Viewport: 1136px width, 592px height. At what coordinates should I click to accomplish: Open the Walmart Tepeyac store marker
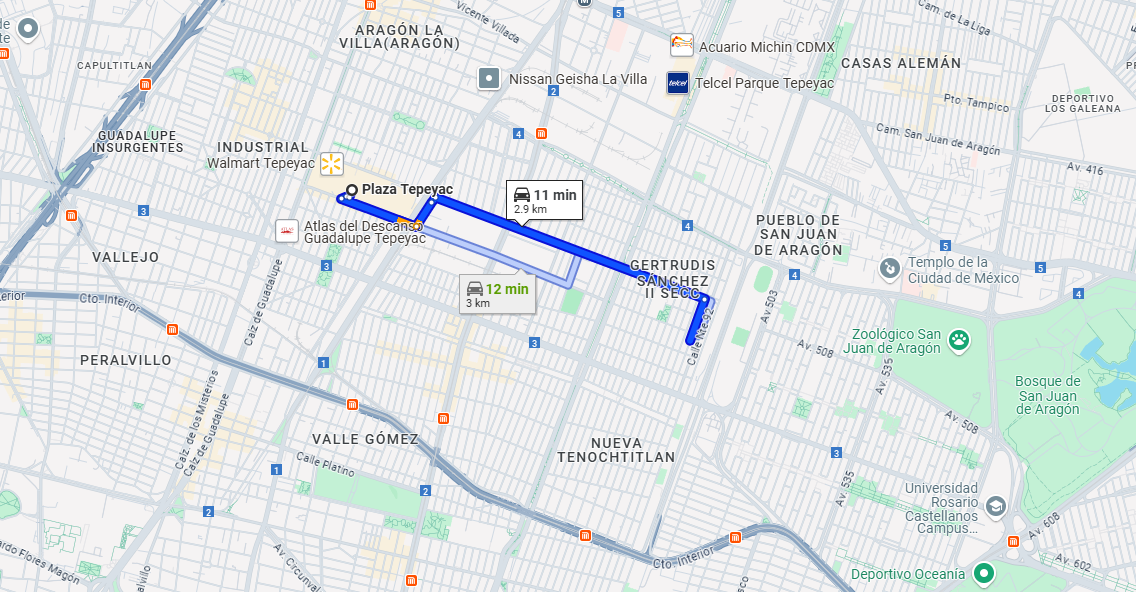tap(332, 164)
